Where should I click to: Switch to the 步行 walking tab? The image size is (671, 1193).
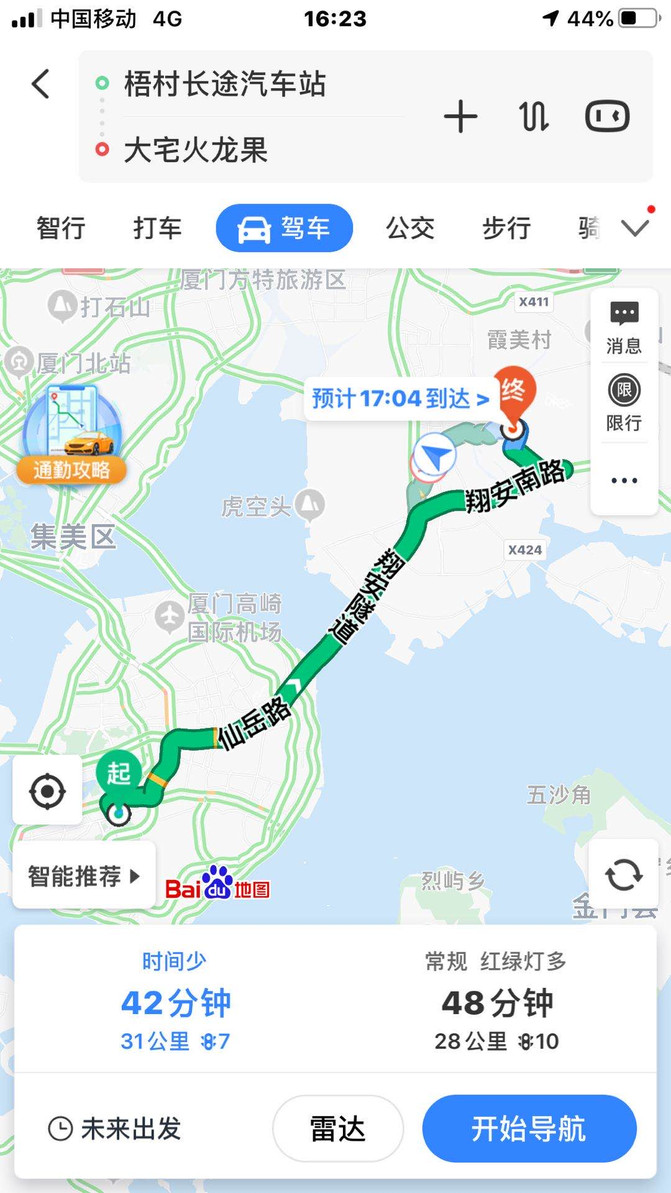[506, 228]
